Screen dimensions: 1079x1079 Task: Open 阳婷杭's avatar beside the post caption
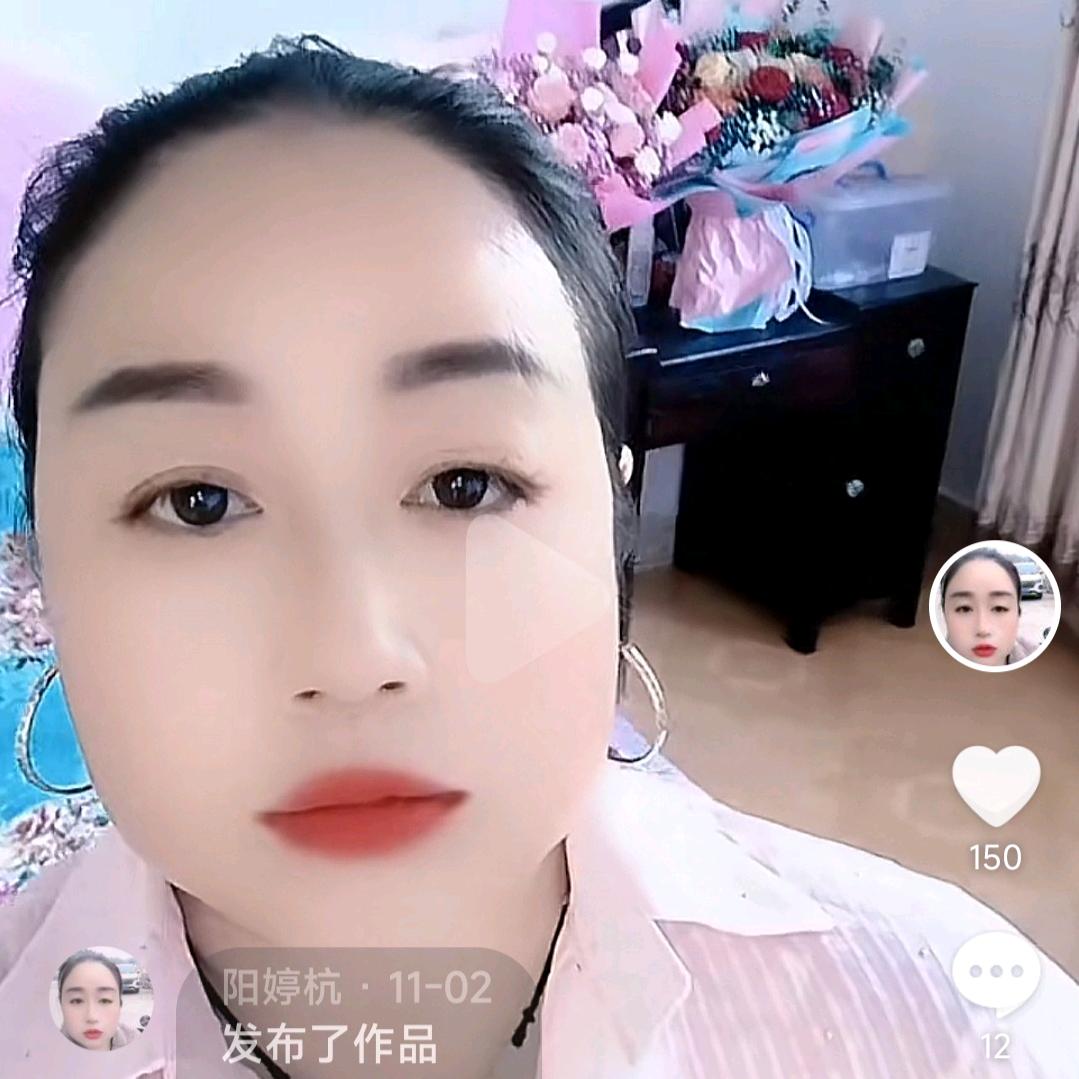point(101,997)
